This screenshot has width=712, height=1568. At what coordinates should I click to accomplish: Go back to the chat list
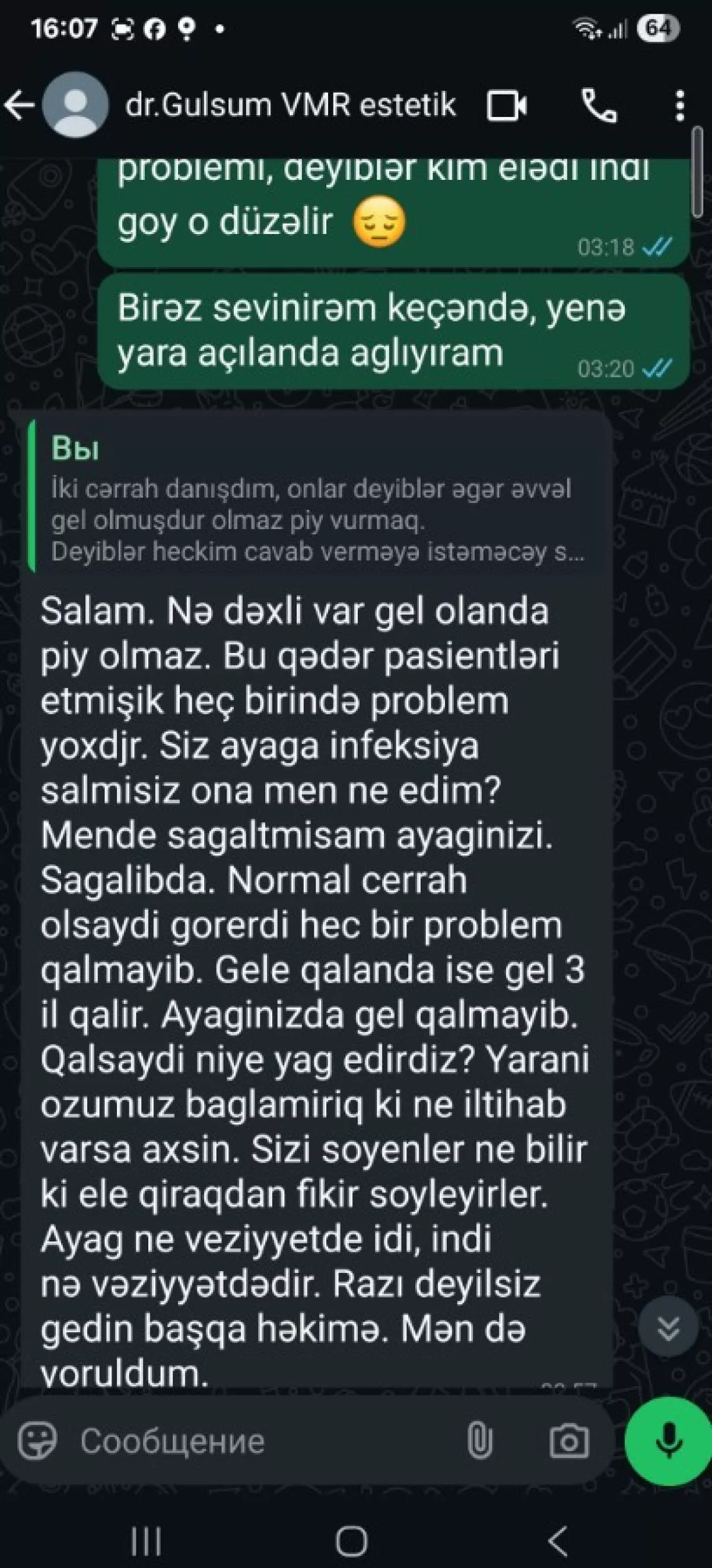20,105
